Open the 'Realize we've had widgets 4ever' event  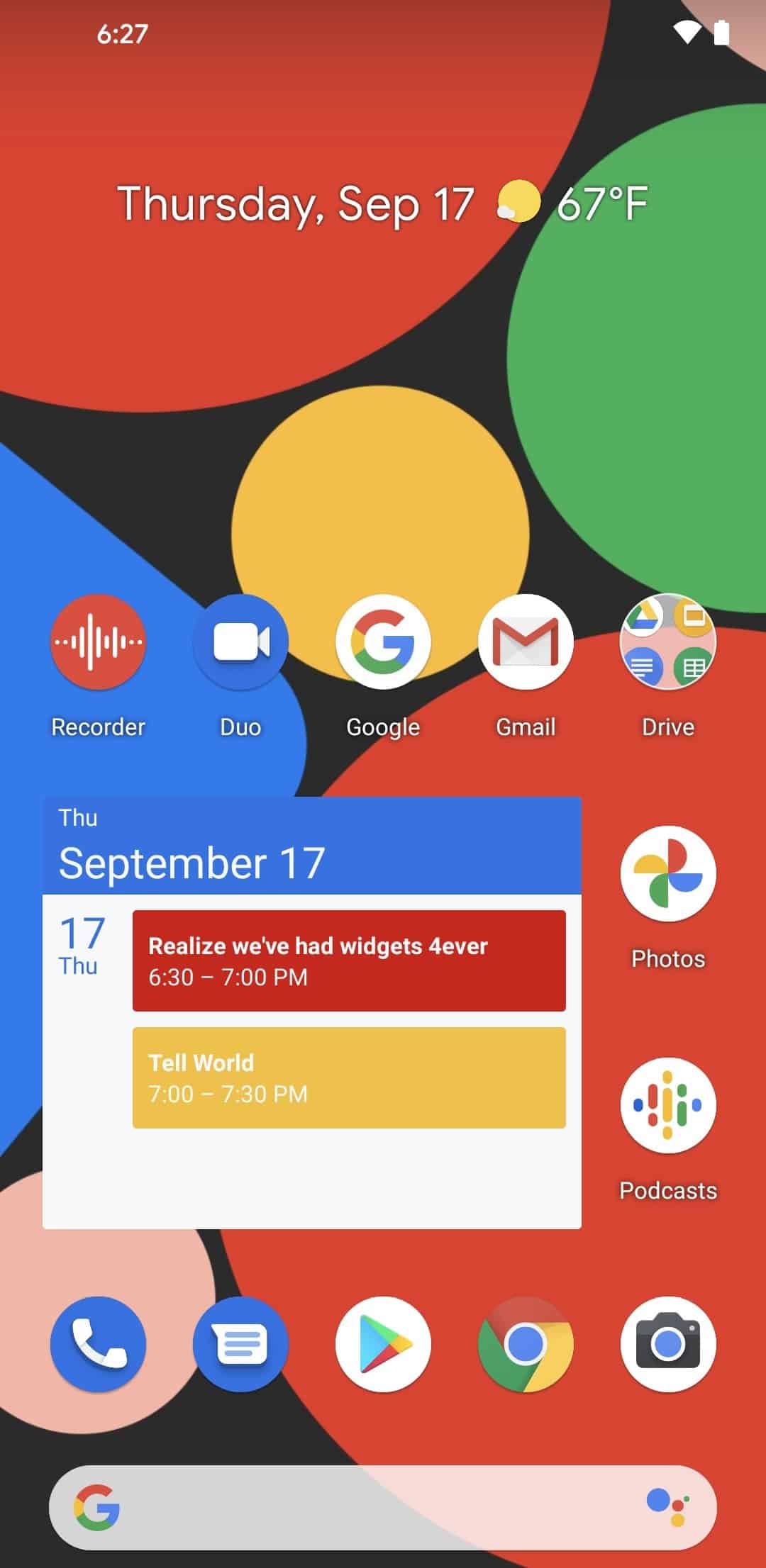[x=349, y=961]
